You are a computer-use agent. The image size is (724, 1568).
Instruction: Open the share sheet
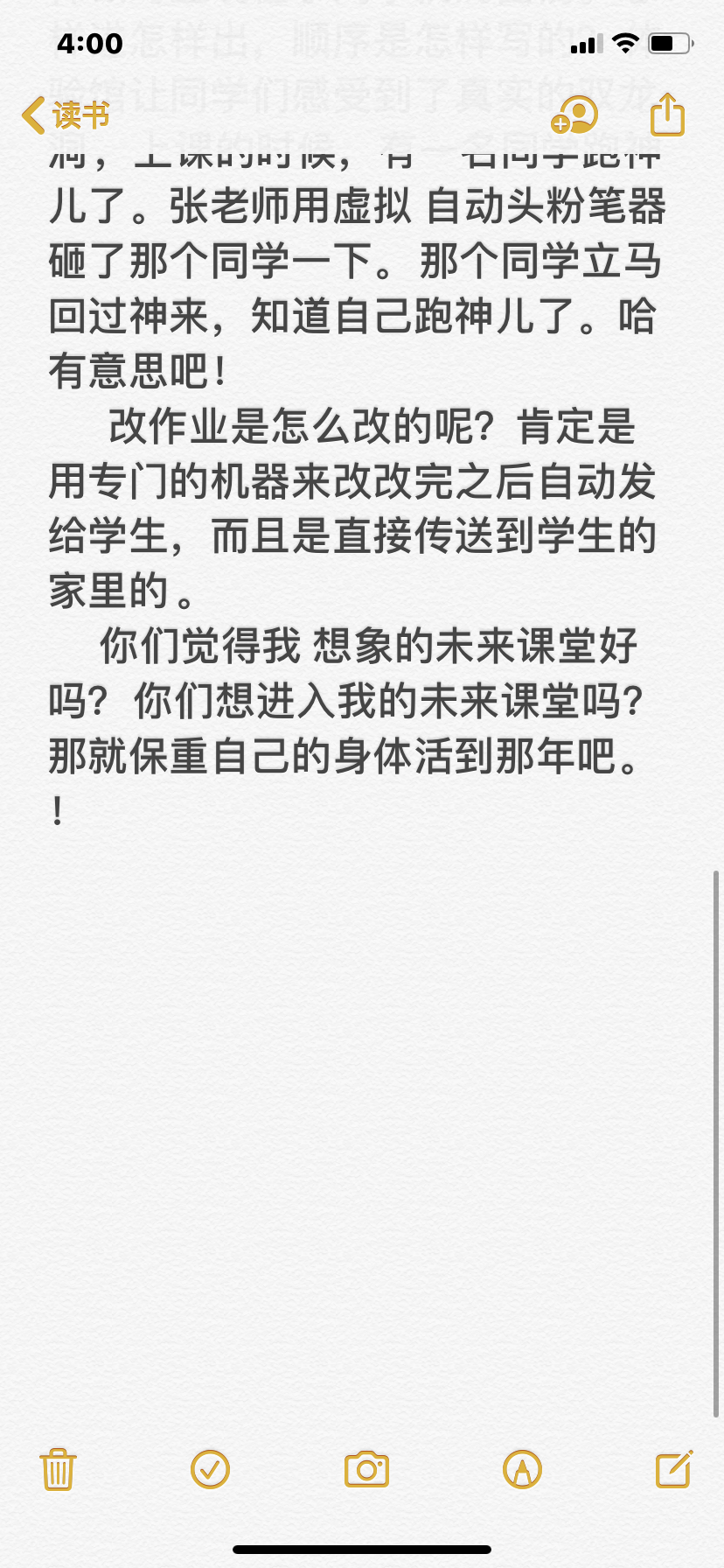point(667,115)
